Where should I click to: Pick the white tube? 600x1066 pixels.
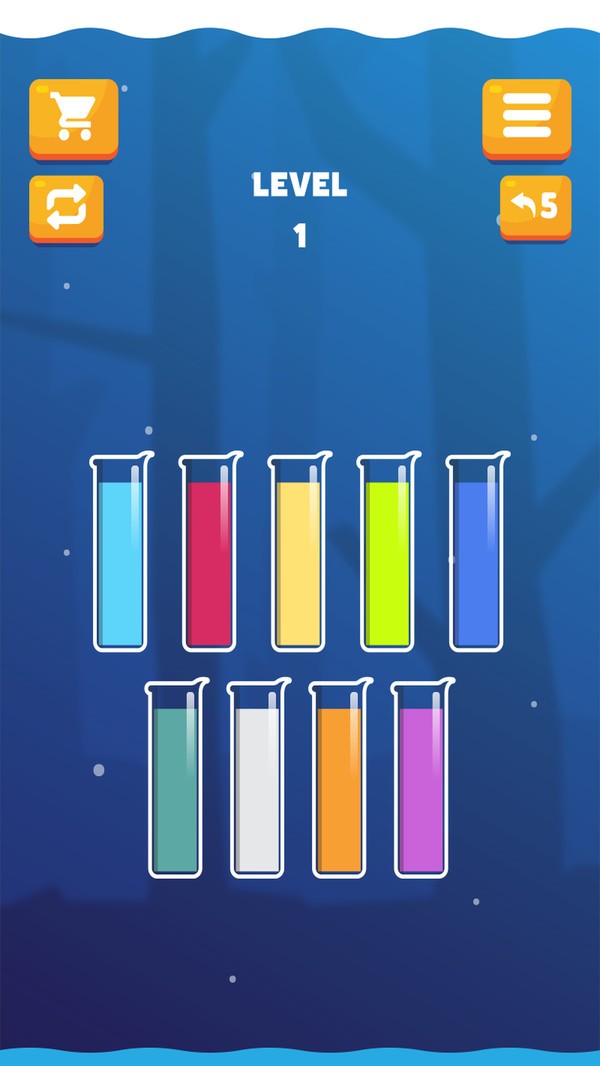(x=257, y=782)
